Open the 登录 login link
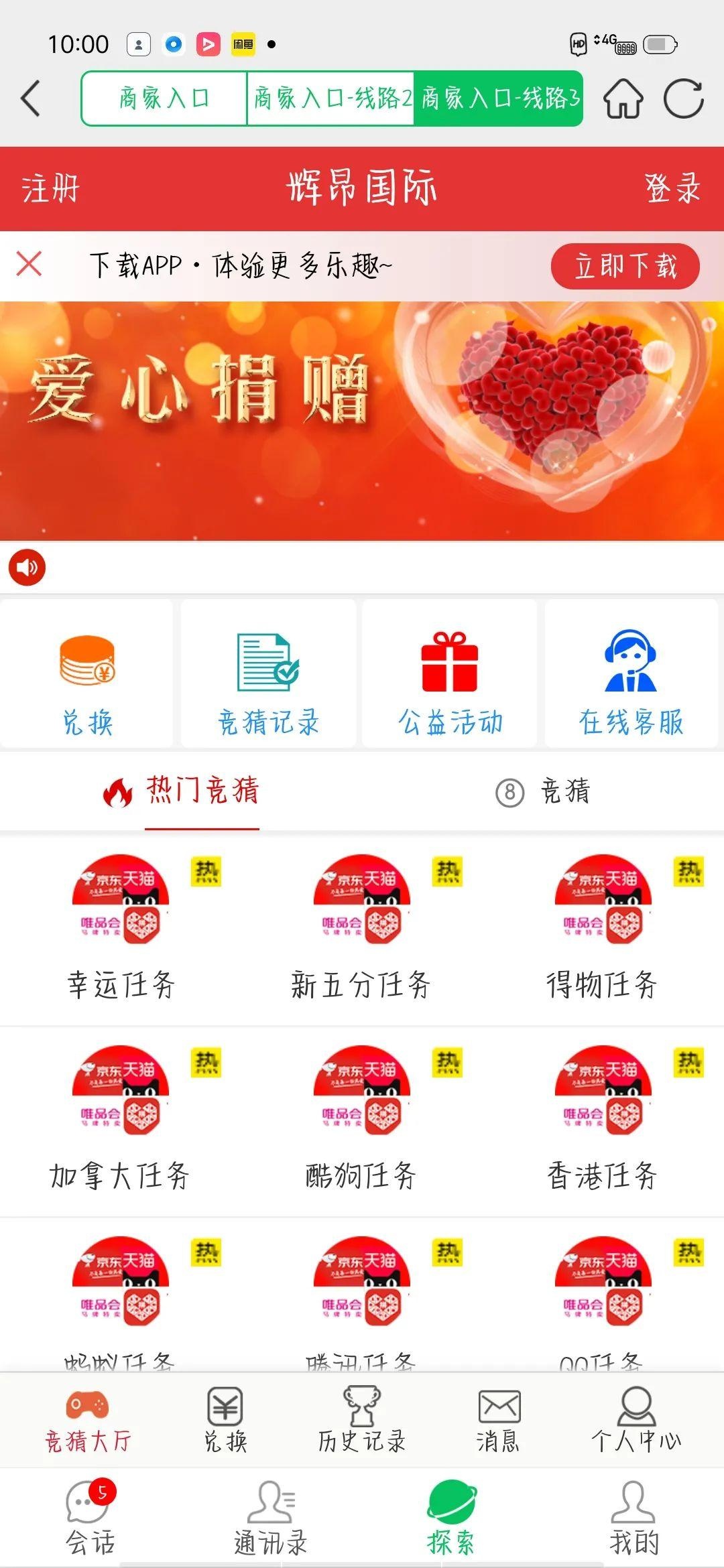This screenshot has width=724, height=1568. (674, 190)
